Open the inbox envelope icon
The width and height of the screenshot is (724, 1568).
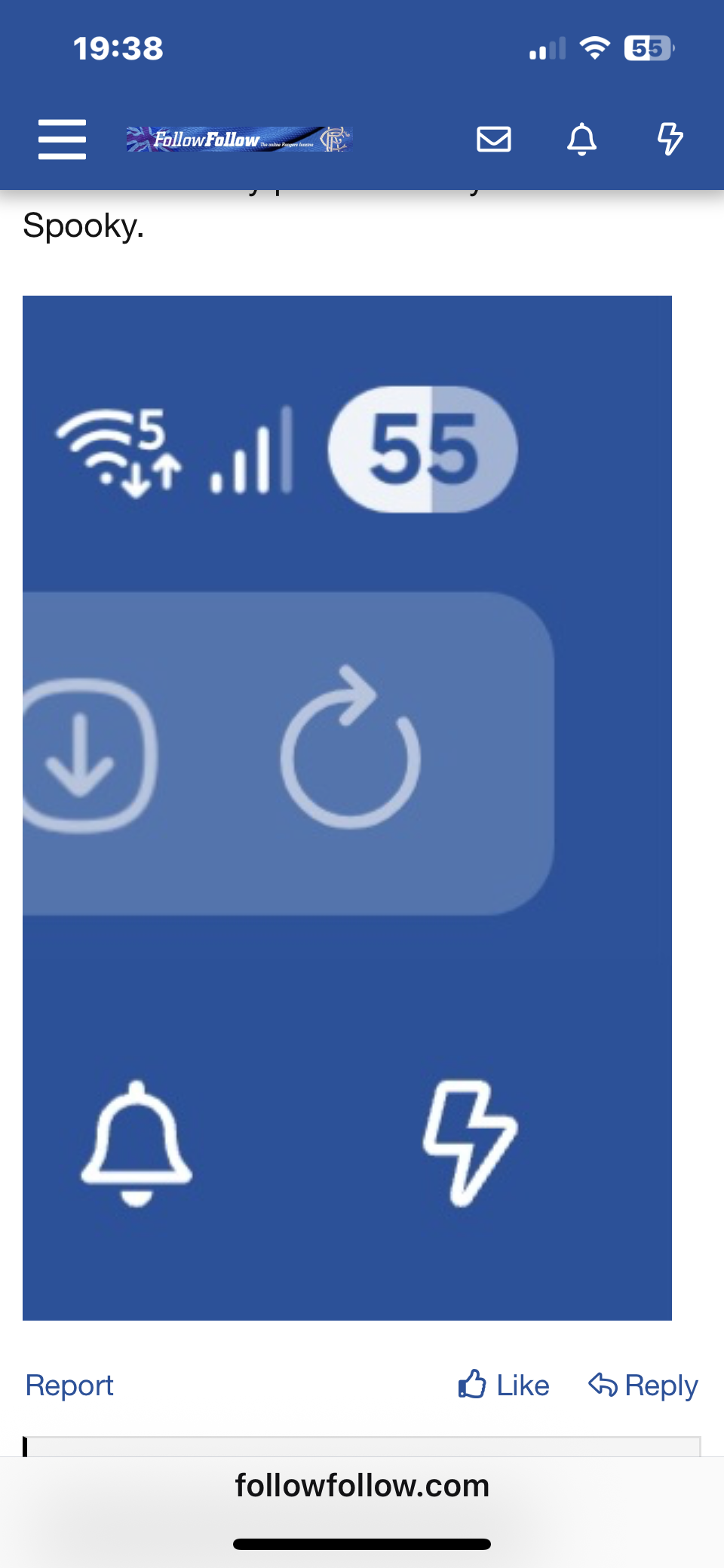click(x=494, y=140)
